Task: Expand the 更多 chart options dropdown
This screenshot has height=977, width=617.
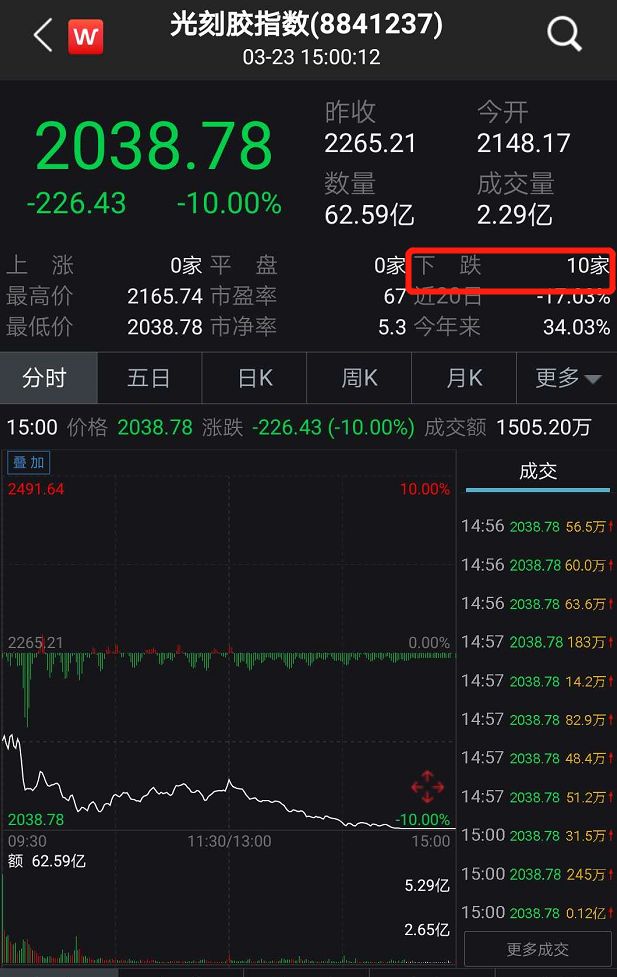Action: 567,378
